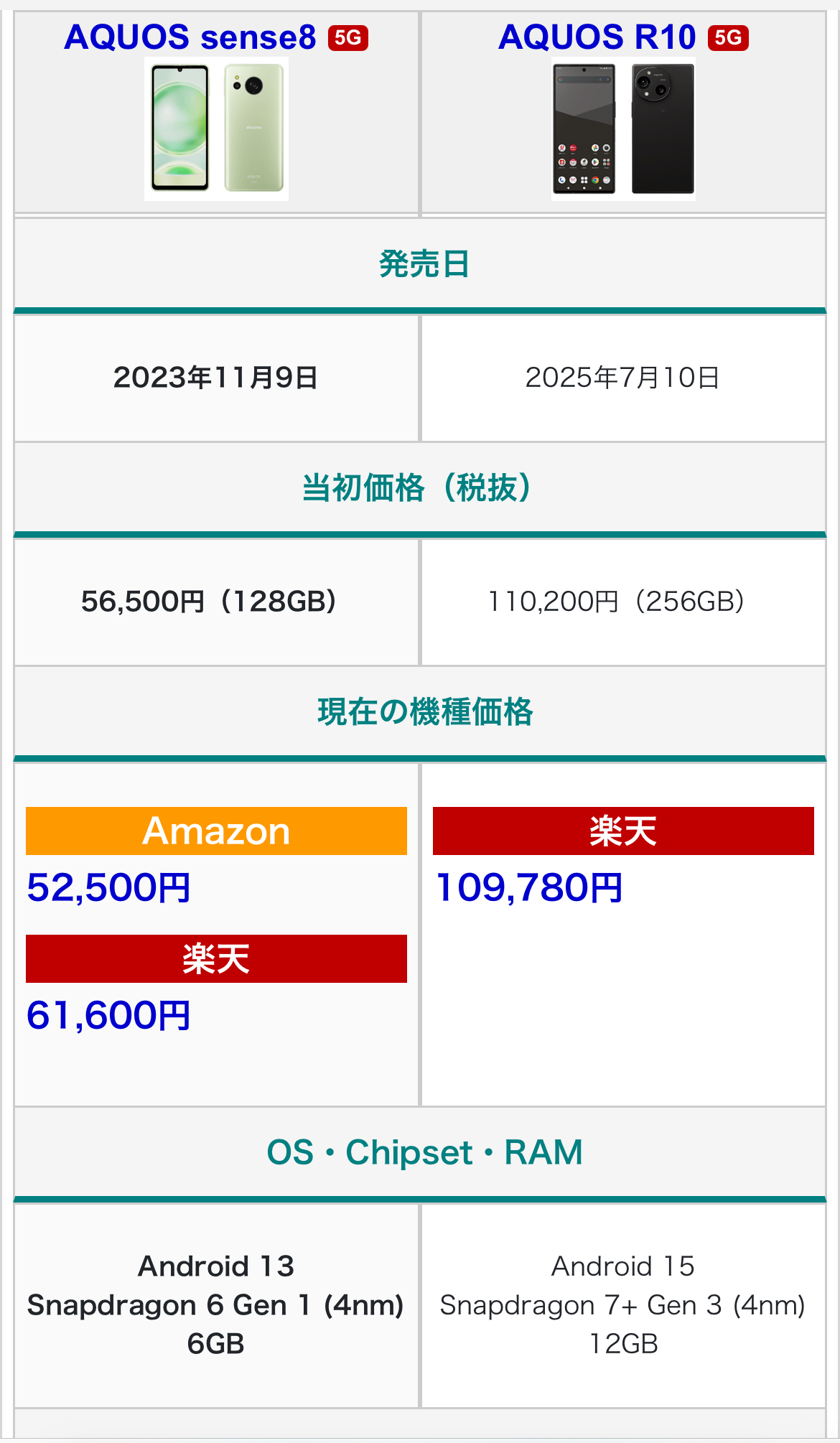Screen dimensions: 840x1443
Task: Tap the black AQUOS R10 product image
Action: tap(623, 129)
